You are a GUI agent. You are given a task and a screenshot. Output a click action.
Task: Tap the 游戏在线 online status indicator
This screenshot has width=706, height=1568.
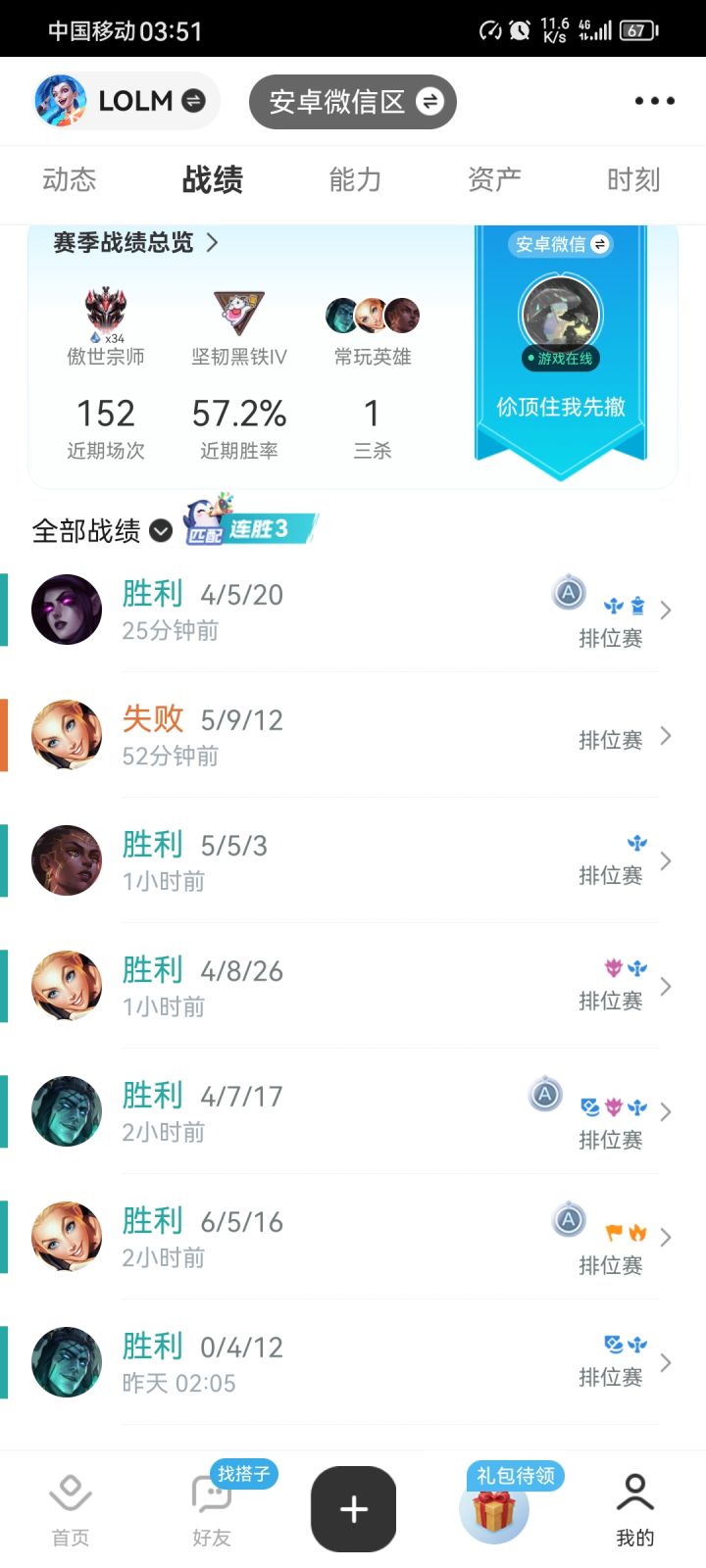pos(560,359)
